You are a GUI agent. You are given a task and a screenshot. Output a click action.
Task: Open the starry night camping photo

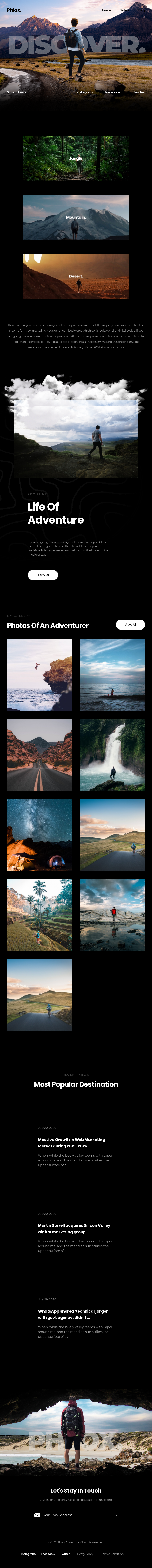point(40,834)
